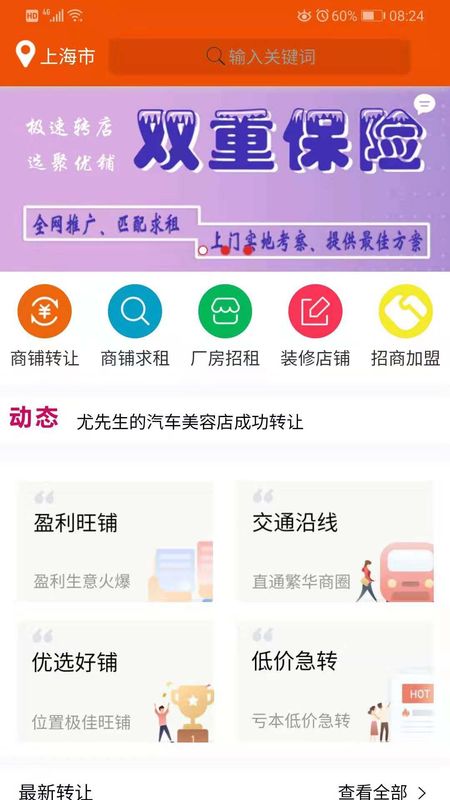
Task: Select 厂房招租 category
Action: point(225,326)
